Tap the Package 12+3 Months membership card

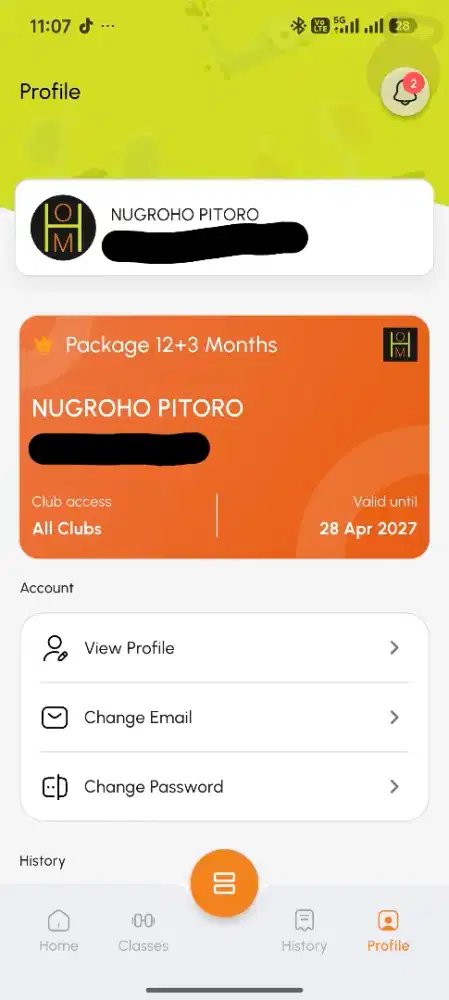(224, 437)
